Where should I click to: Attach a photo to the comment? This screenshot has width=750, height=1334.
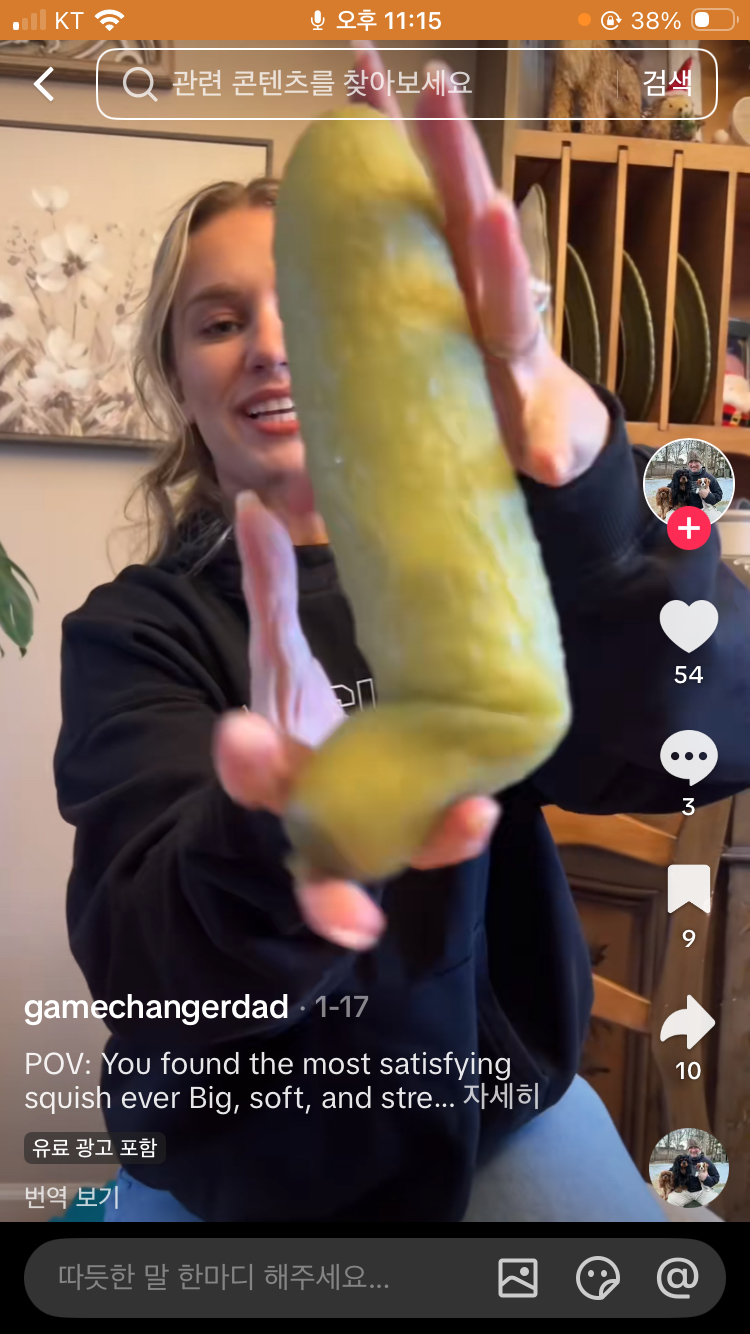[518, 1277]
